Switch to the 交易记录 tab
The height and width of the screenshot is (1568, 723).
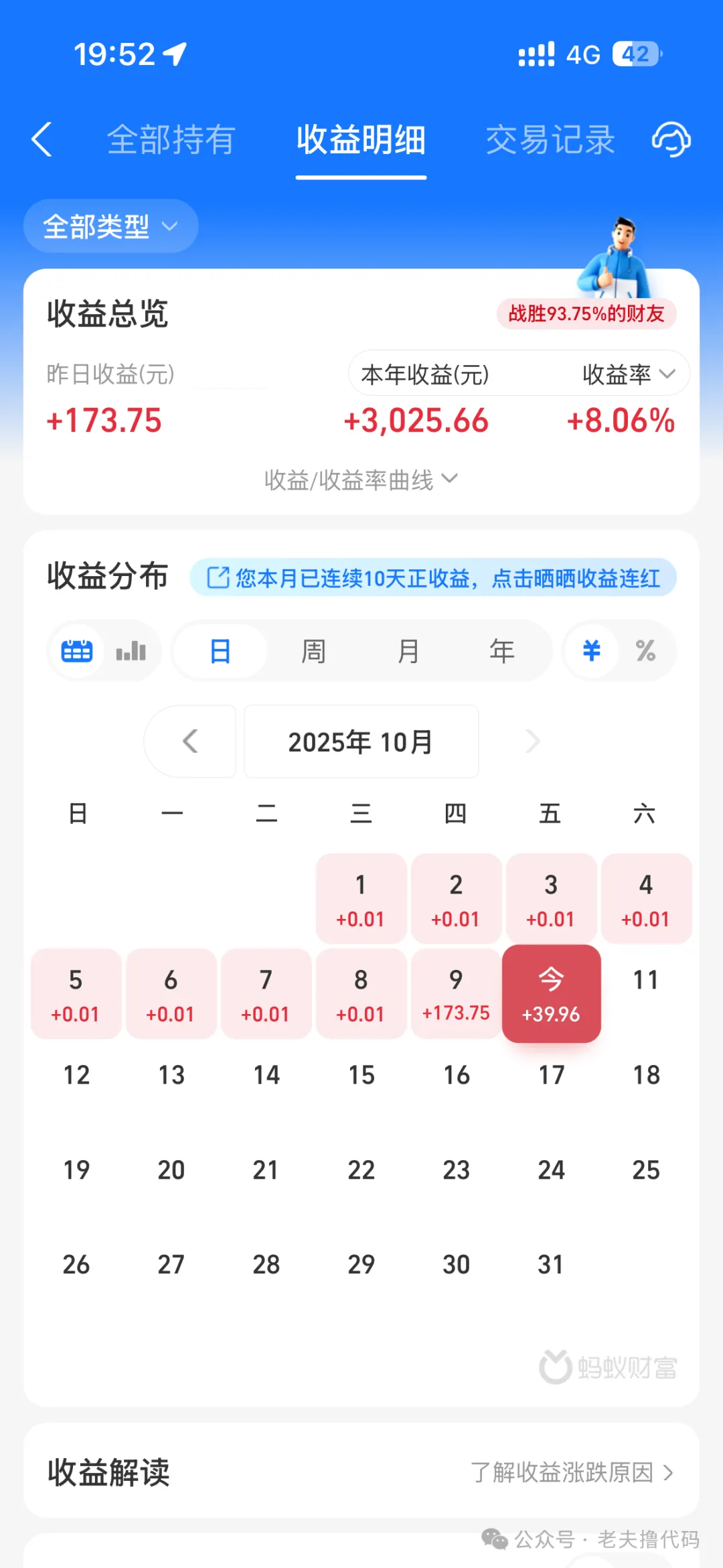(550, 139)
